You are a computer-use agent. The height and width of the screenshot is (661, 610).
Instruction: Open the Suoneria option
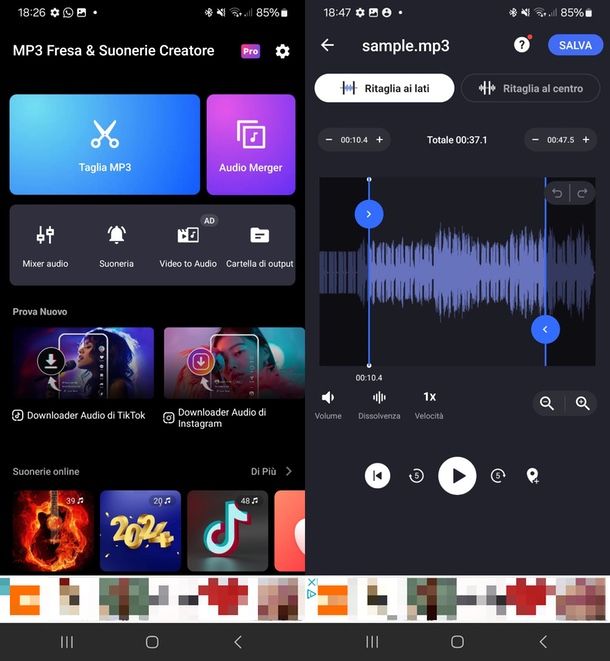coord(117,244)
